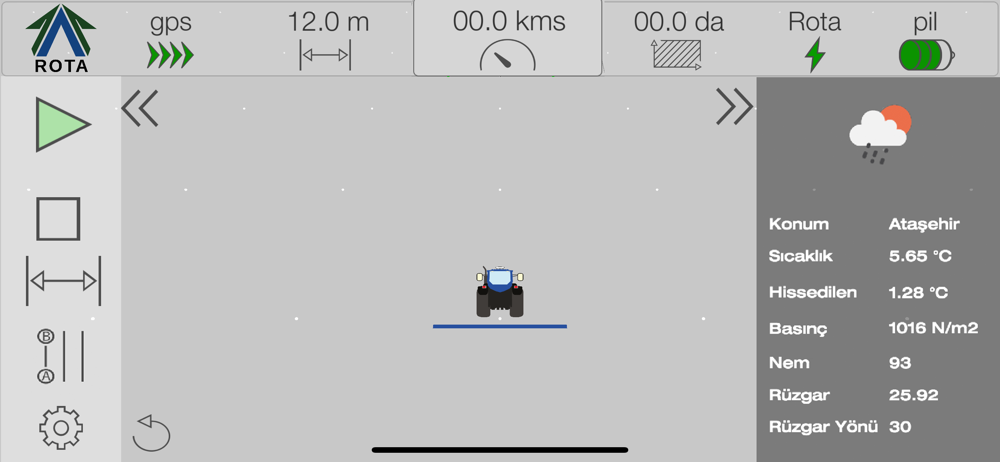Screen dimensions: 1000x462
Task: Open the implement width setting in sidebar
Action: 63,282
